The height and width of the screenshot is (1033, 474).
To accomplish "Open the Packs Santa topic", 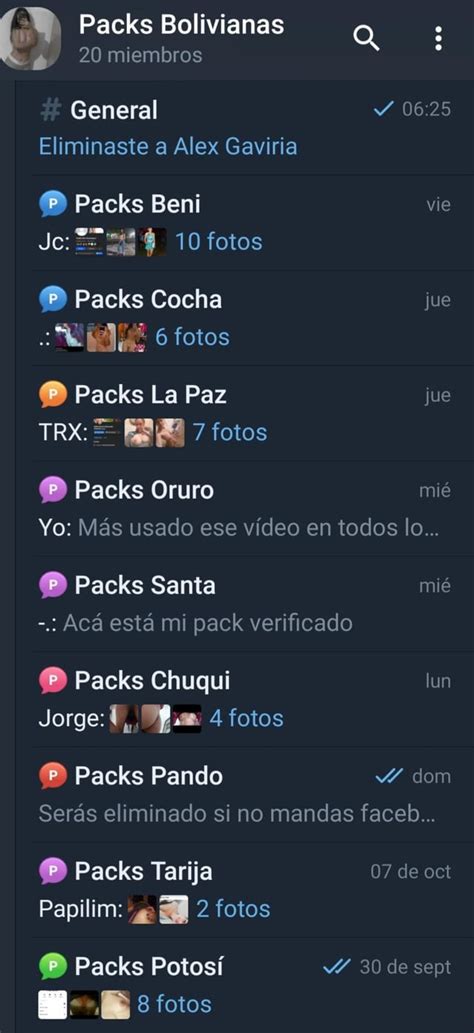I will (x=245, y=603).
